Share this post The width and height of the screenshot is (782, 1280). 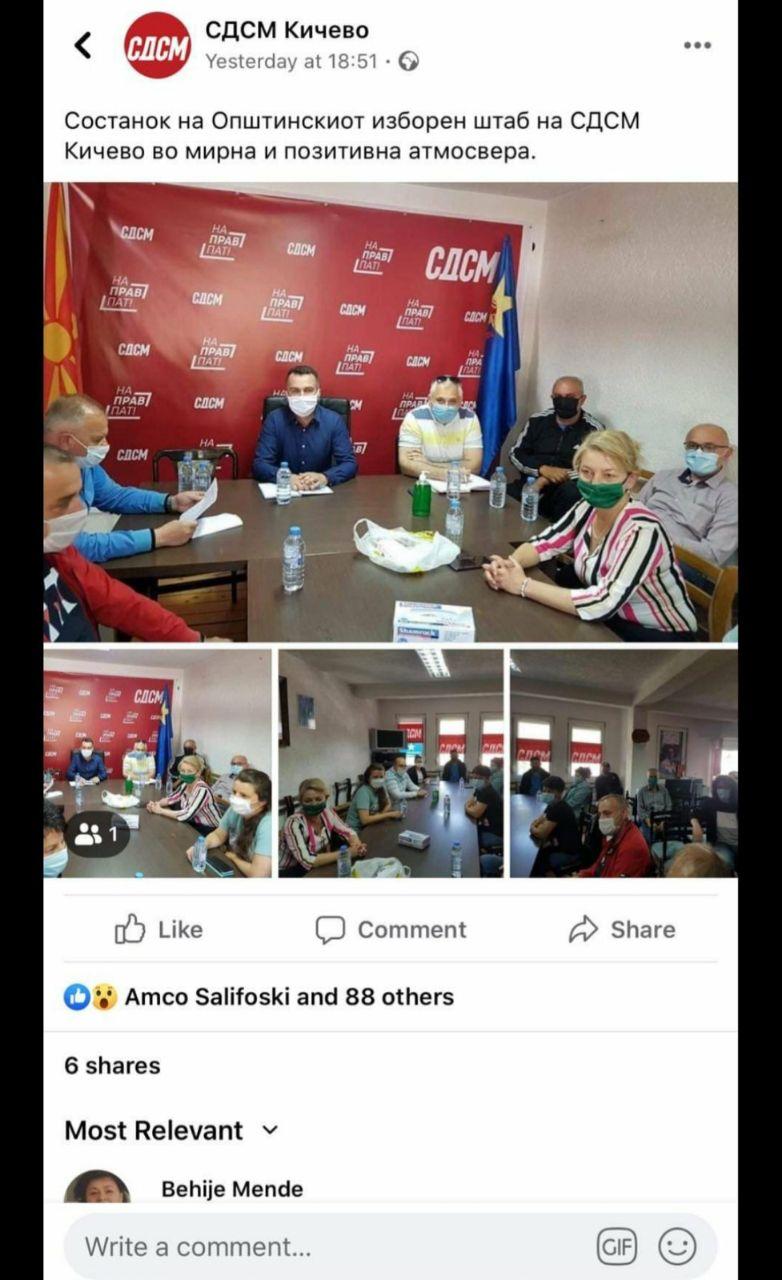coord(622,930)
